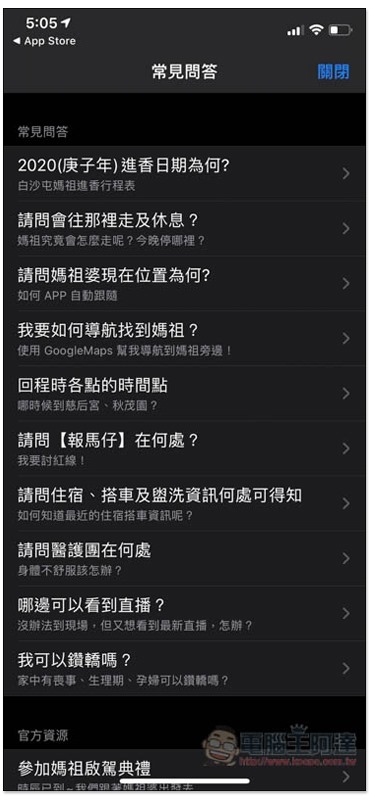Return to App Store via back link

44,41
